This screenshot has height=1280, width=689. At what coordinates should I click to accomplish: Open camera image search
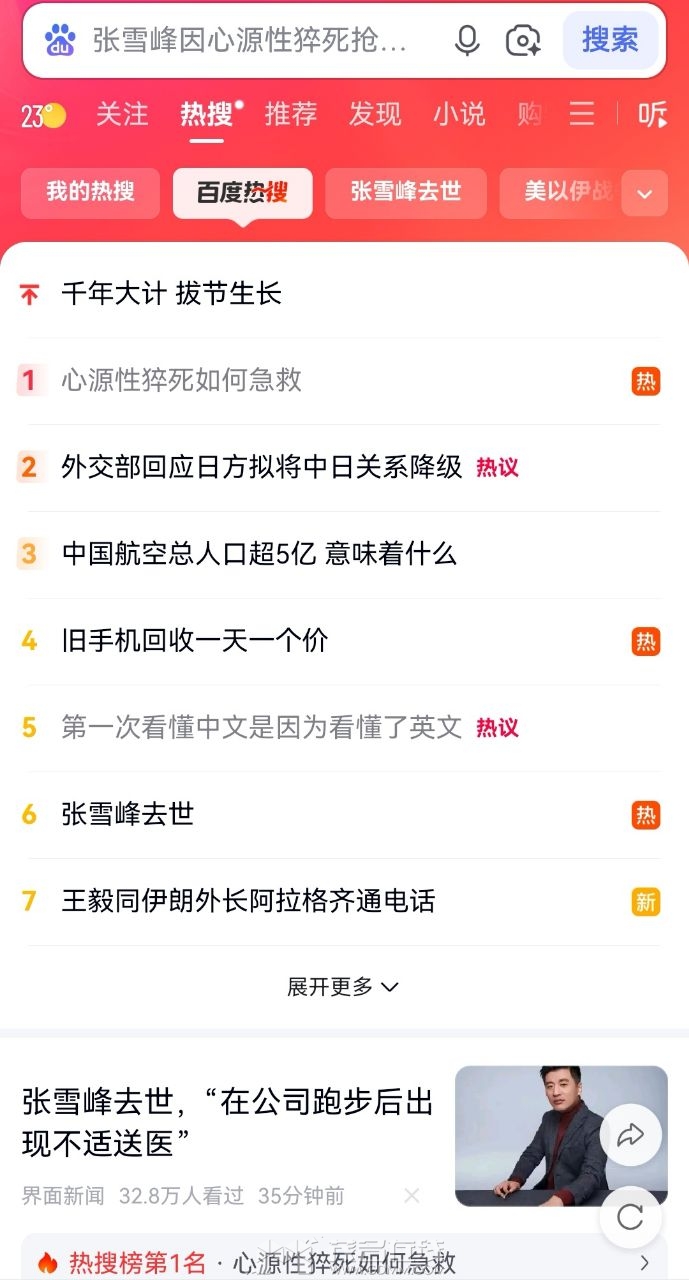click(523, 40)
